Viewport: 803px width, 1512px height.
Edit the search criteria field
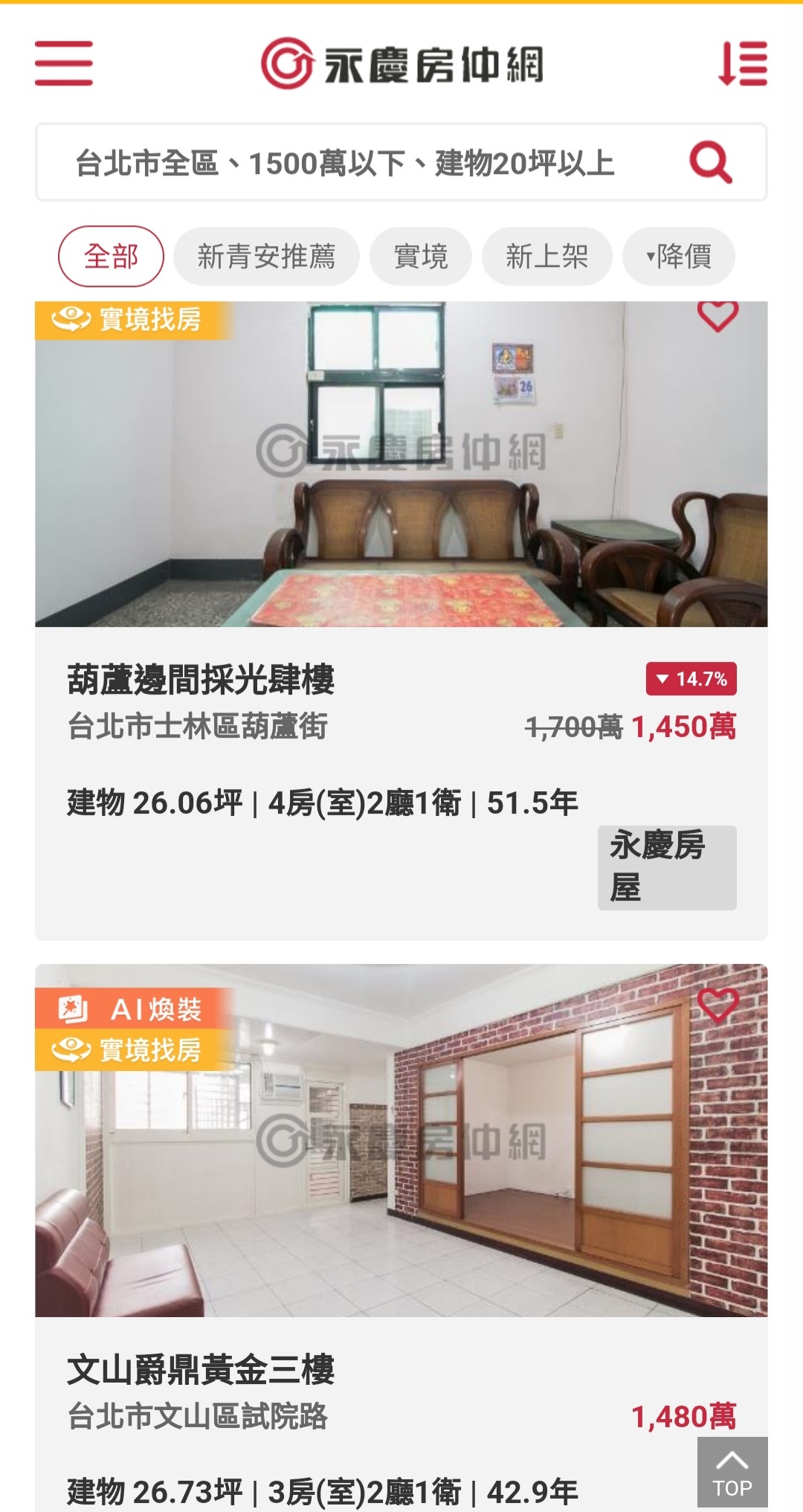[344, 164]
